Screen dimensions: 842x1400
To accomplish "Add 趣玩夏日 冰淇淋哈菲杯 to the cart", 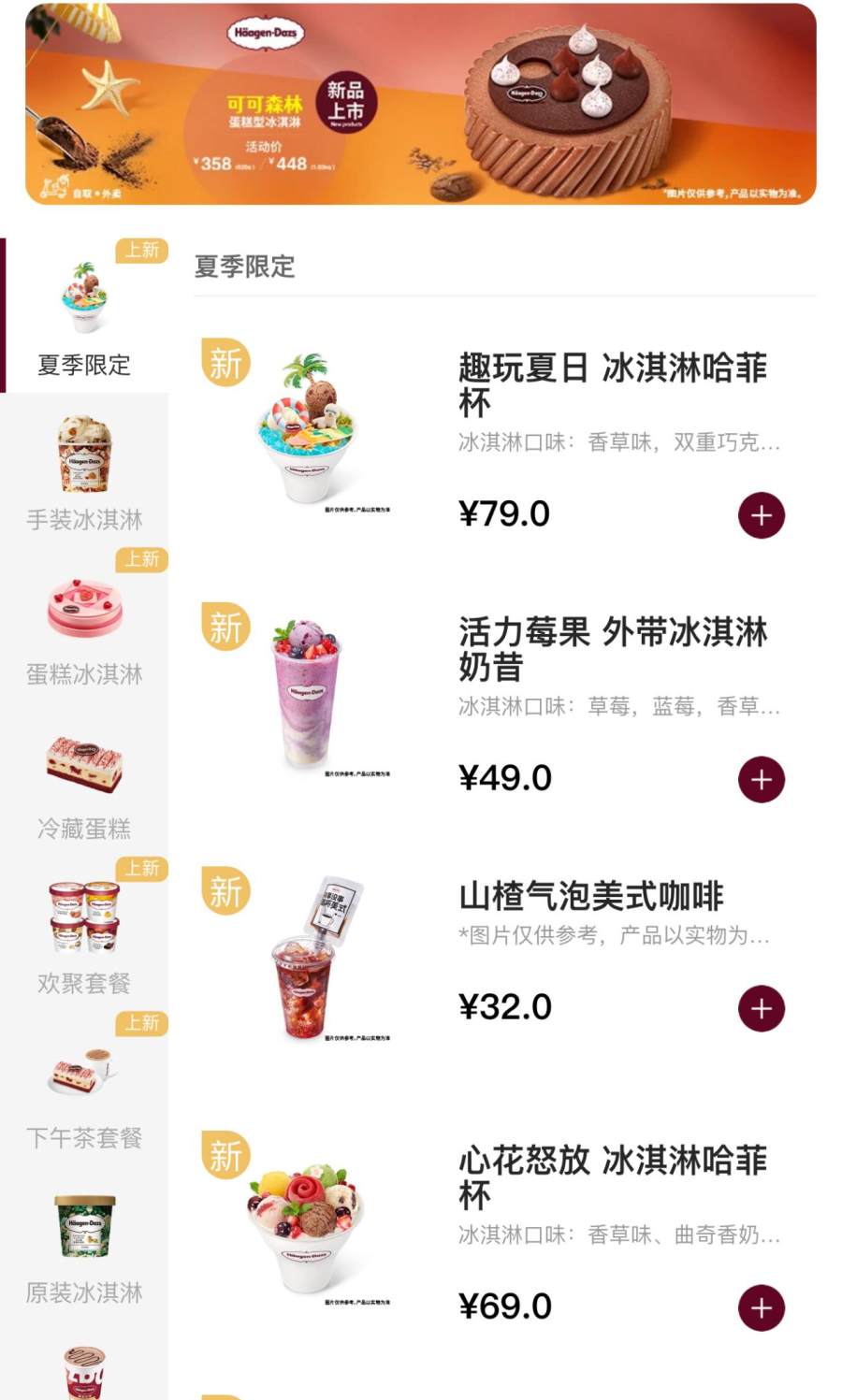I will pos(762,515).
